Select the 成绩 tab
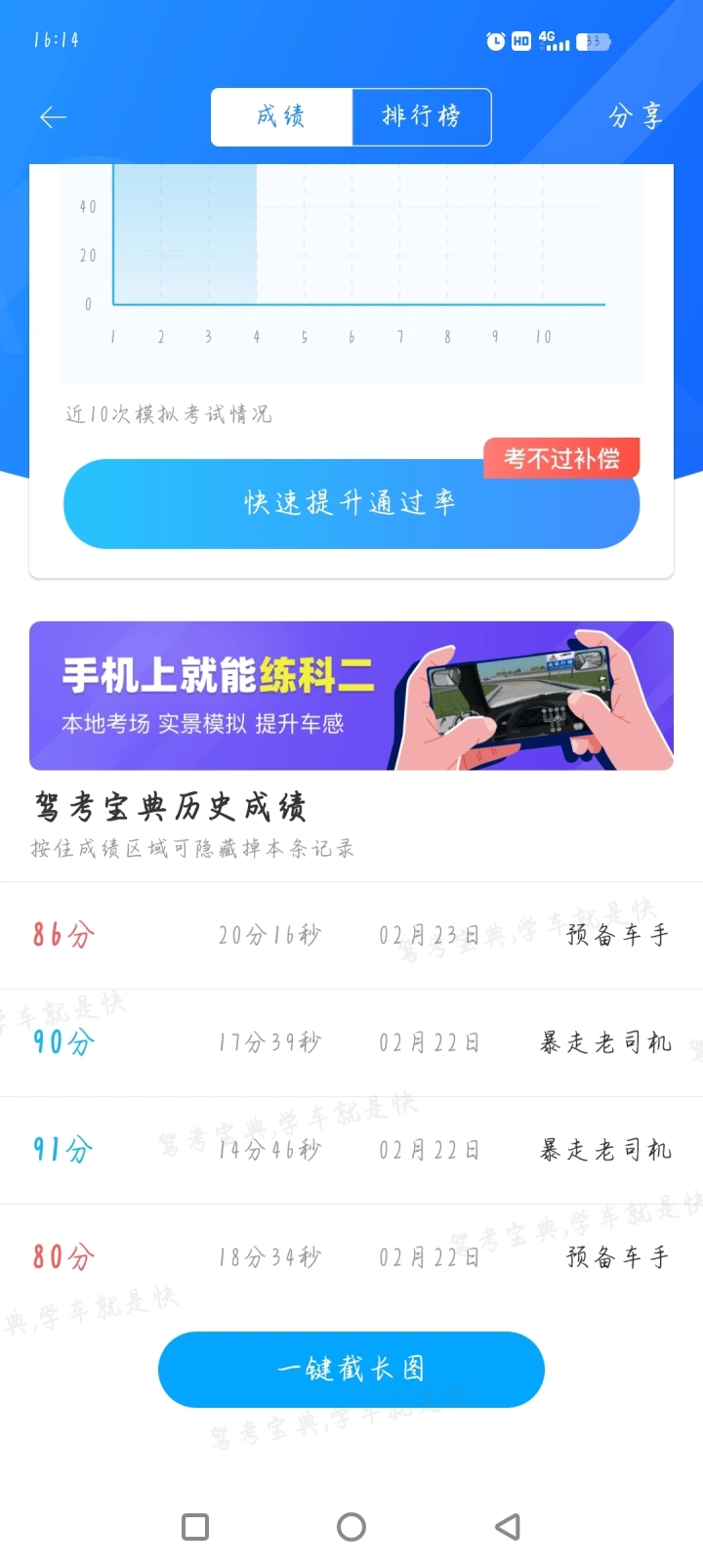 pos(281,117)
